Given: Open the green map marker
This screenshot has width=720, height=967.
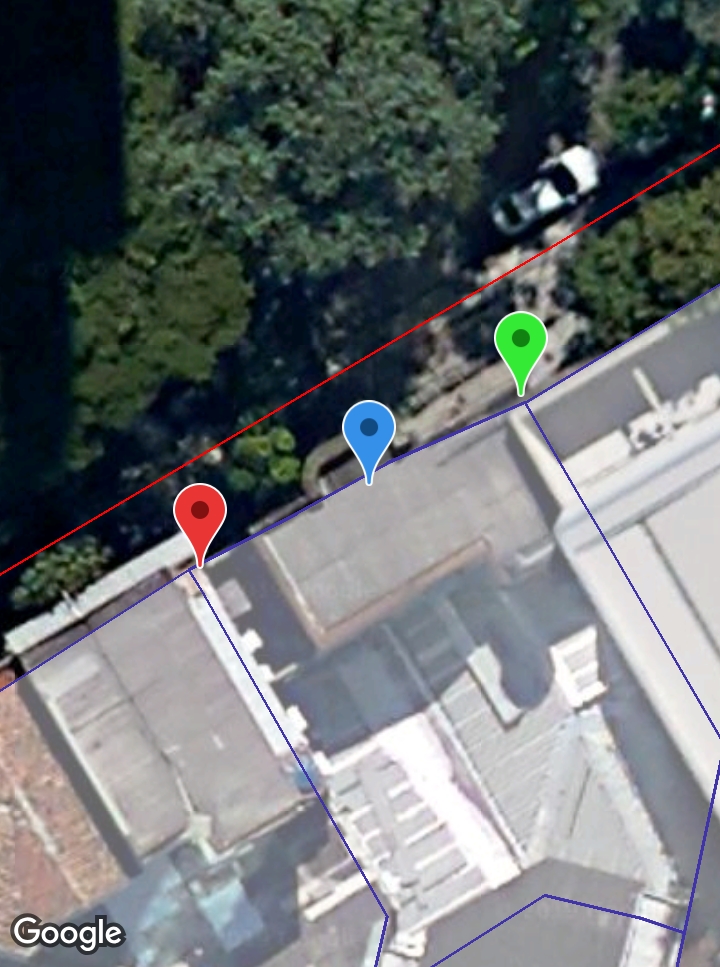Looking at the screenshot, I should coord(521,342).
